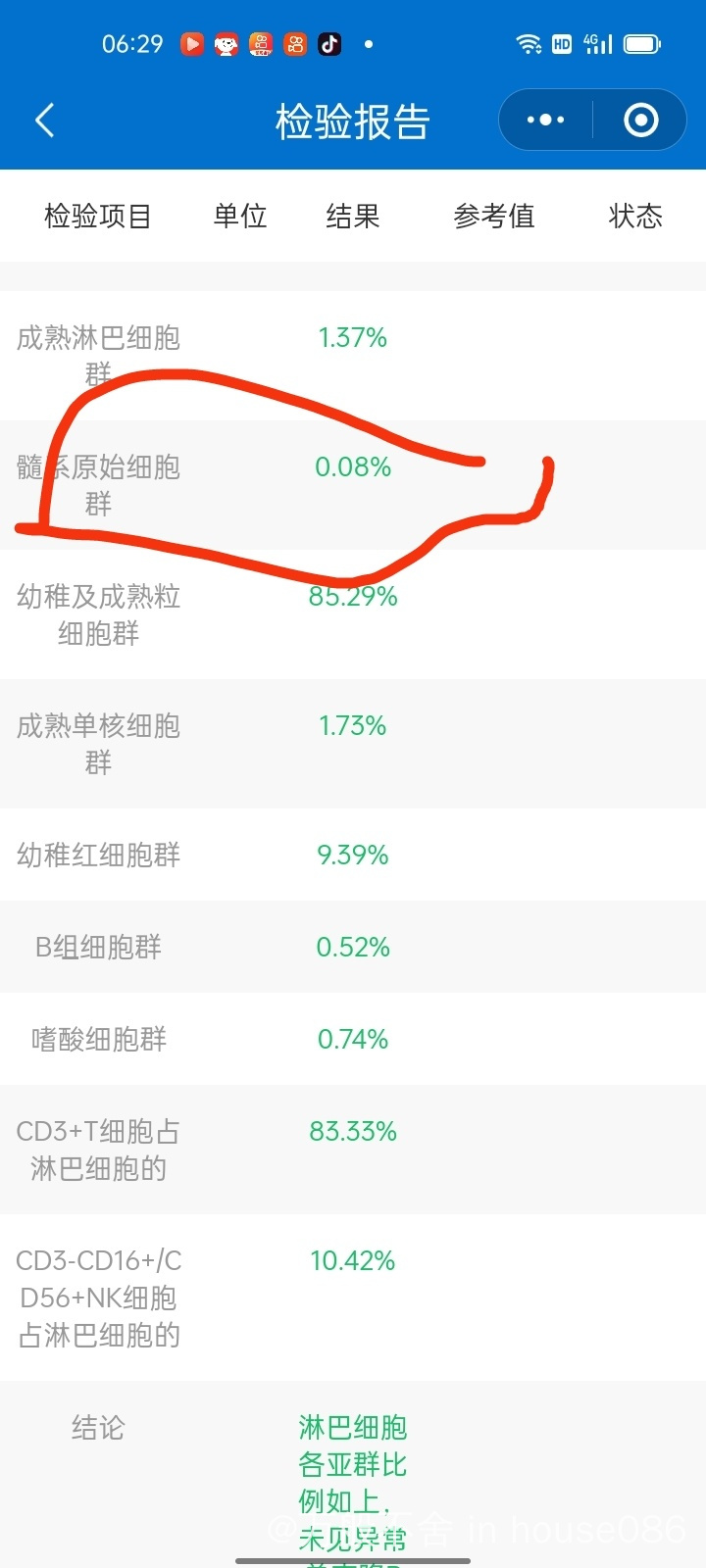Open the mini program more options menu
Image resolution: width=706 pixels, height=1568 pixels.
545,120
